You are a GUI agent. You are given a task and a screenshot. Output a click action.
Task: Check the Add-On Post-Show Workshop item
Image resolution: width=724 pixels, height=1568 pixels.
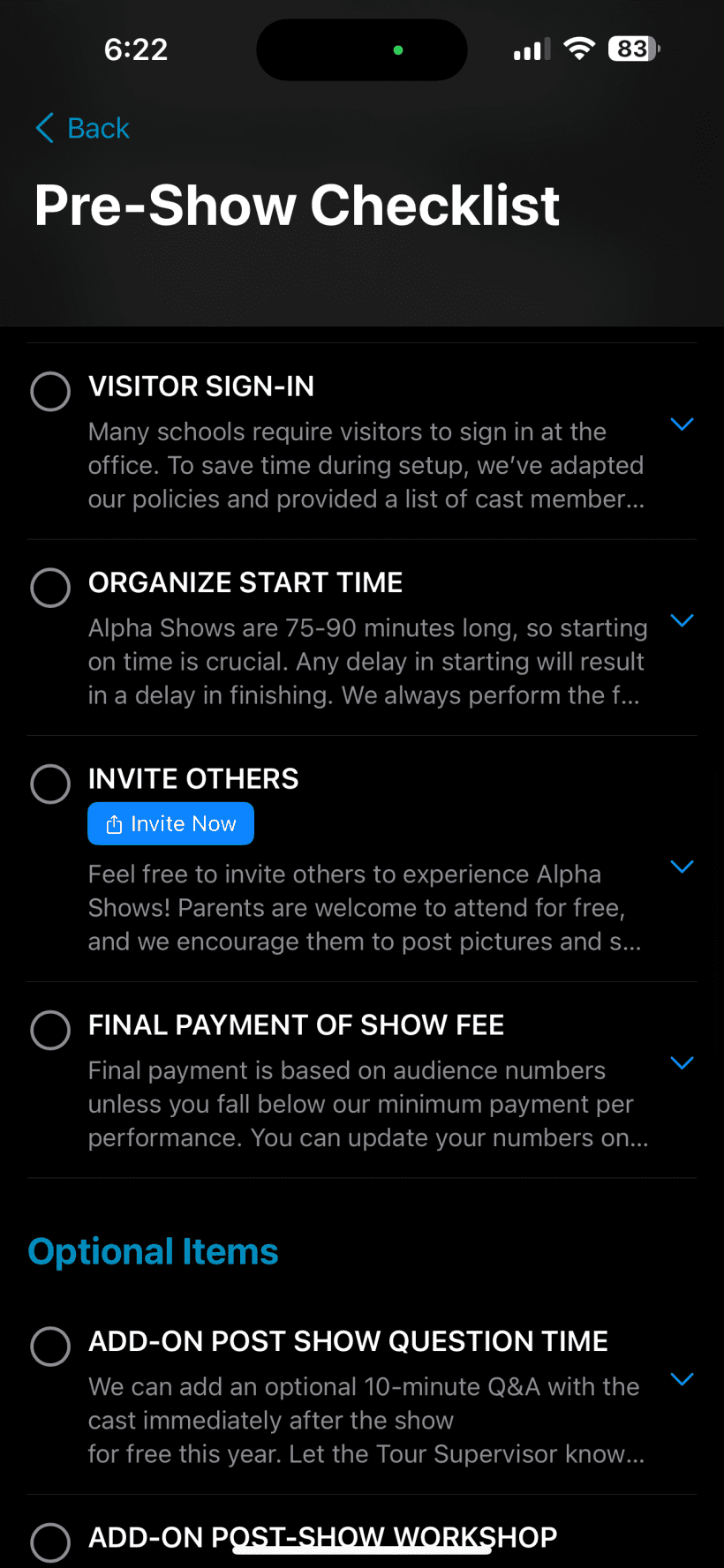(50, 1542)
